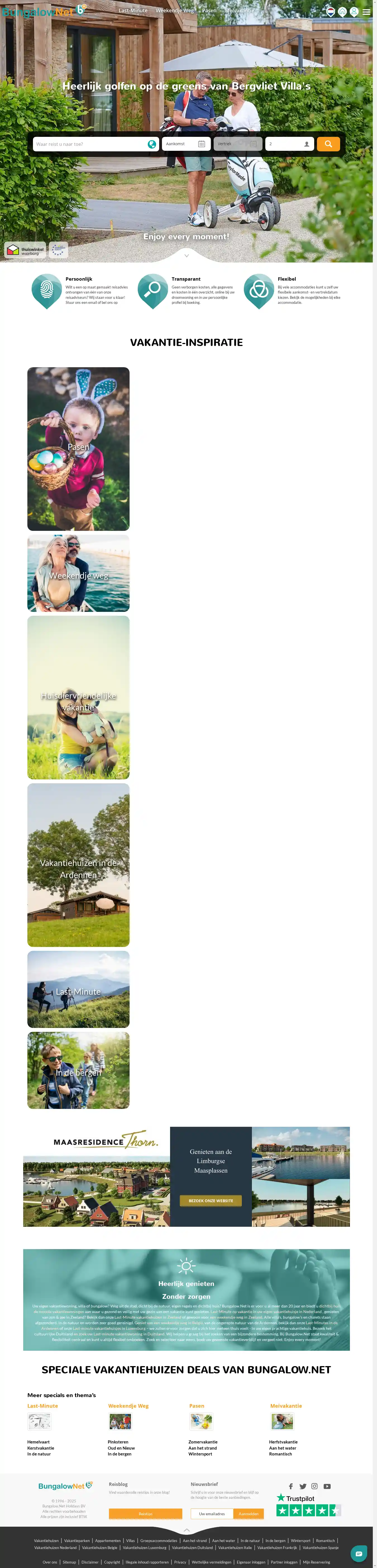Tap the newsletter email address field
The width and height of the screenshot is (377, 1568).
[x=212, y=1513]
